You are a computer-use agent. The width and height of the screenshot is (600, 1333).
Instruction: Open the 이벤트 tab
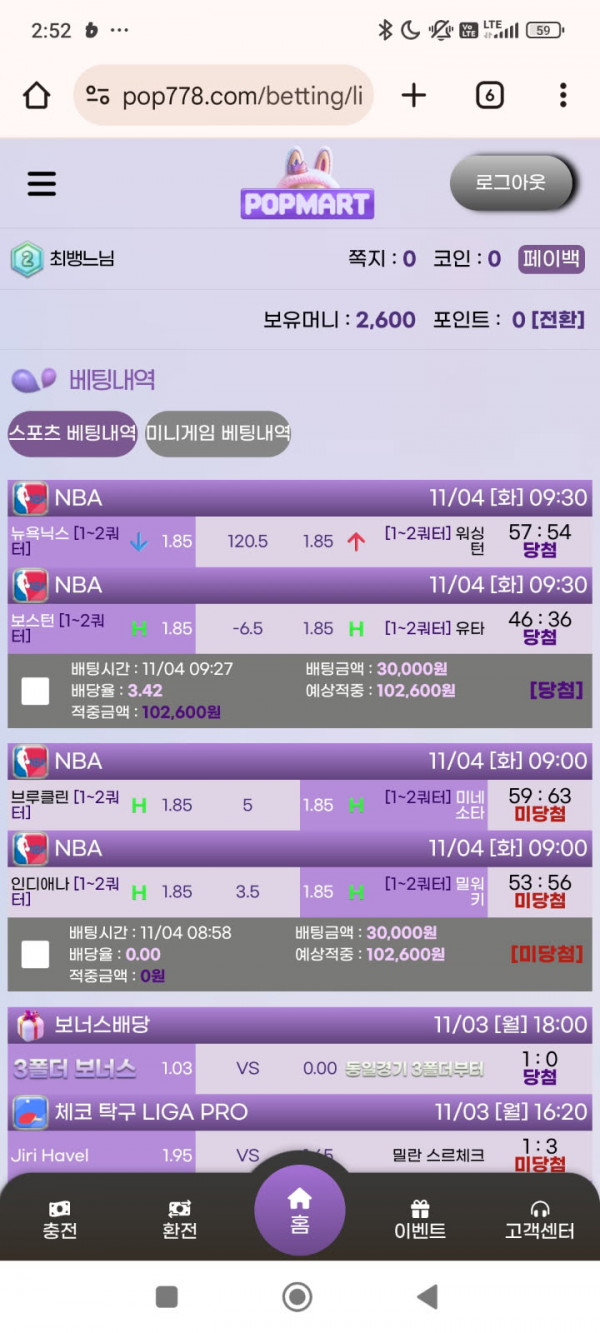point(420,1220)
